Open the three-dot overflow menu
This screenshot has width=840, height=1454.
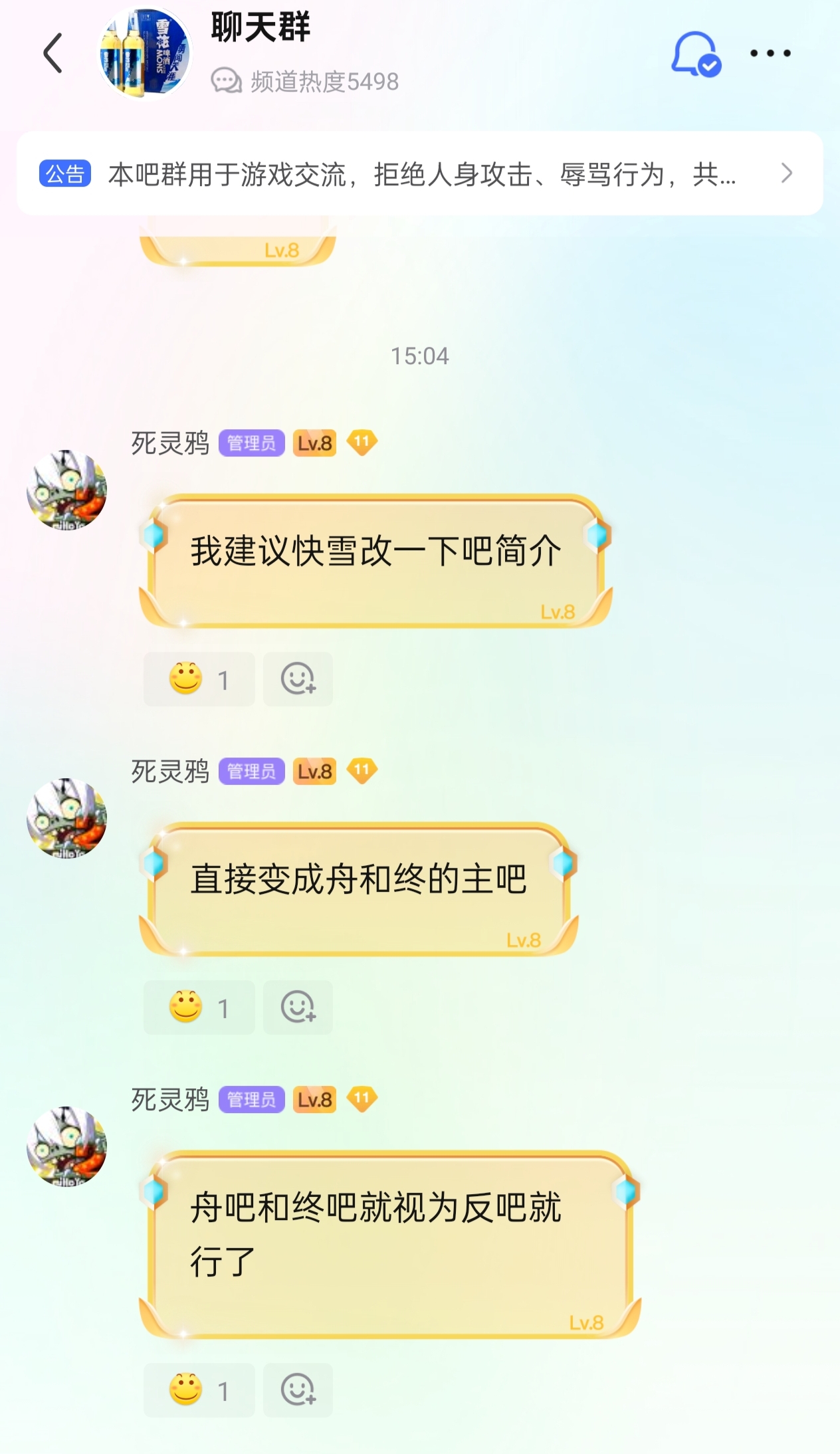point(770,53)
